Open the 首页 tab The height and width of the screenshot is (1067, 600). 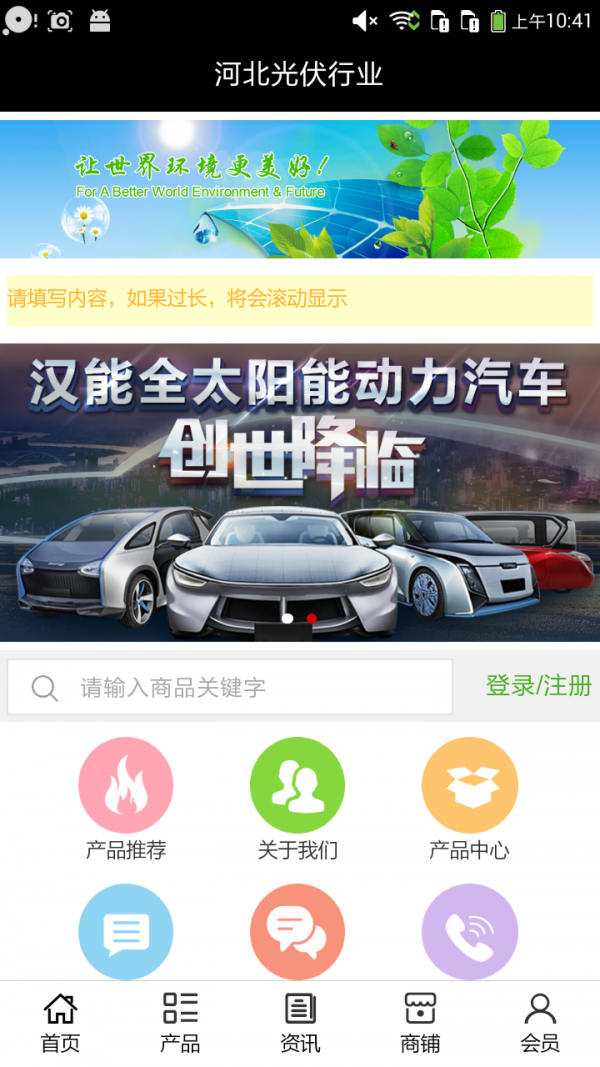60,1023
